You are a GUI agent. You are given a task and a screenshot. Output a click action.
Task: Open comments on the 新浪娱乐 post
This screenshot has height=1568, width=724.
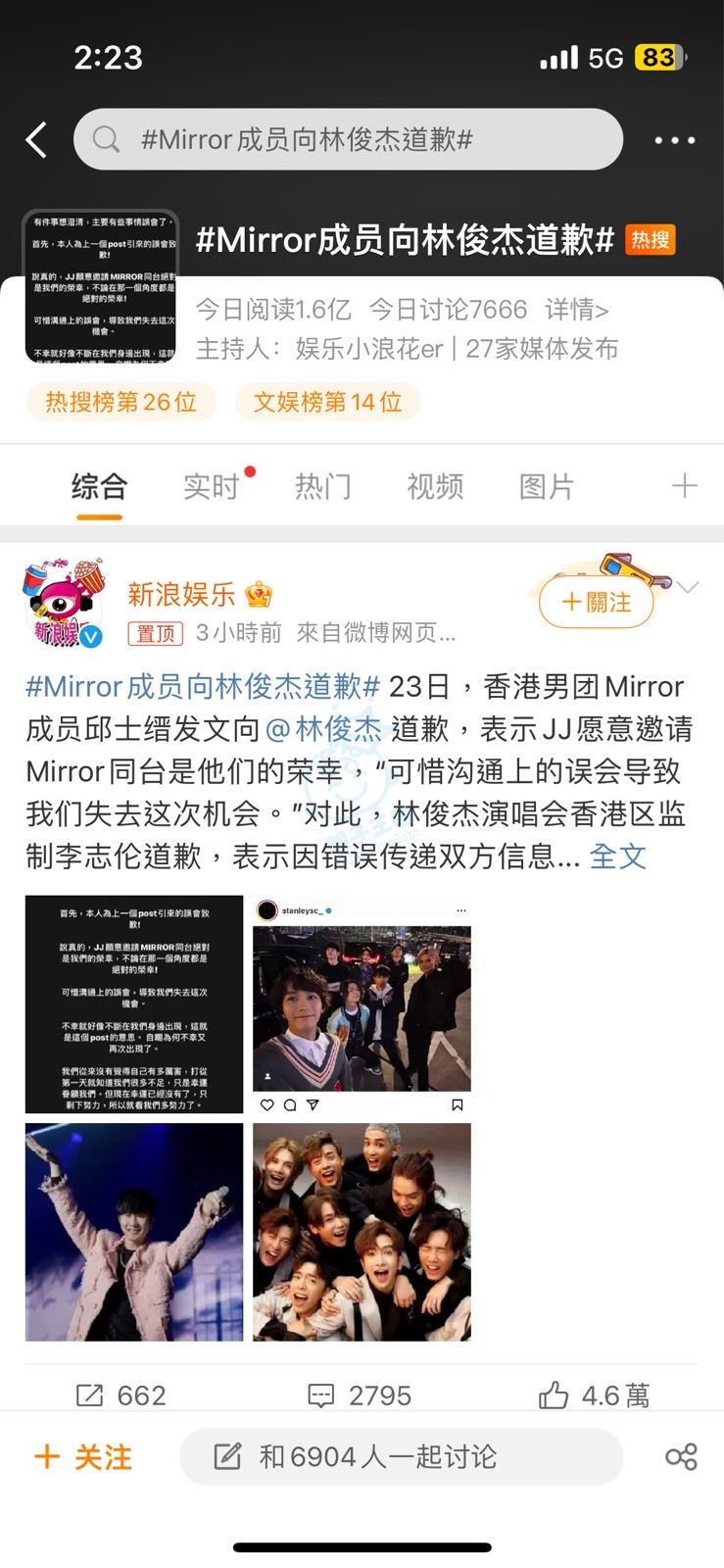pos(360,1395)
